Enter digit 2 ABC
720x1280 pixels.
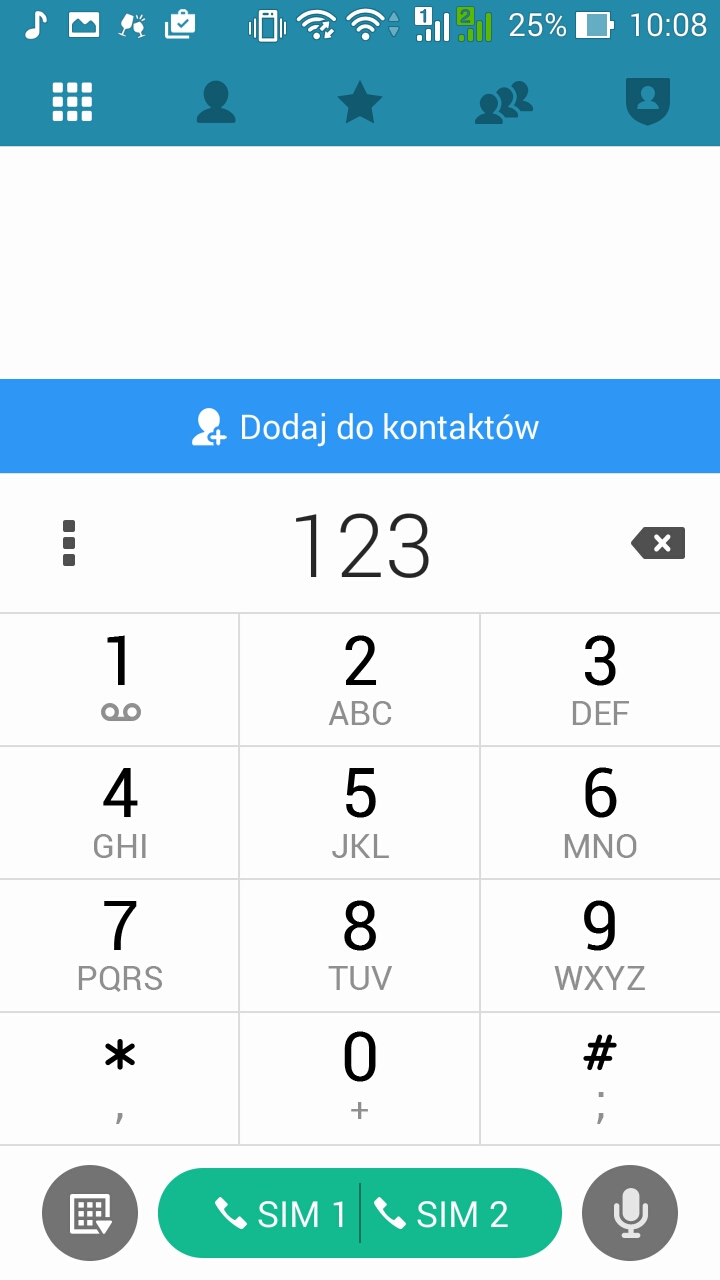[360, 680]
